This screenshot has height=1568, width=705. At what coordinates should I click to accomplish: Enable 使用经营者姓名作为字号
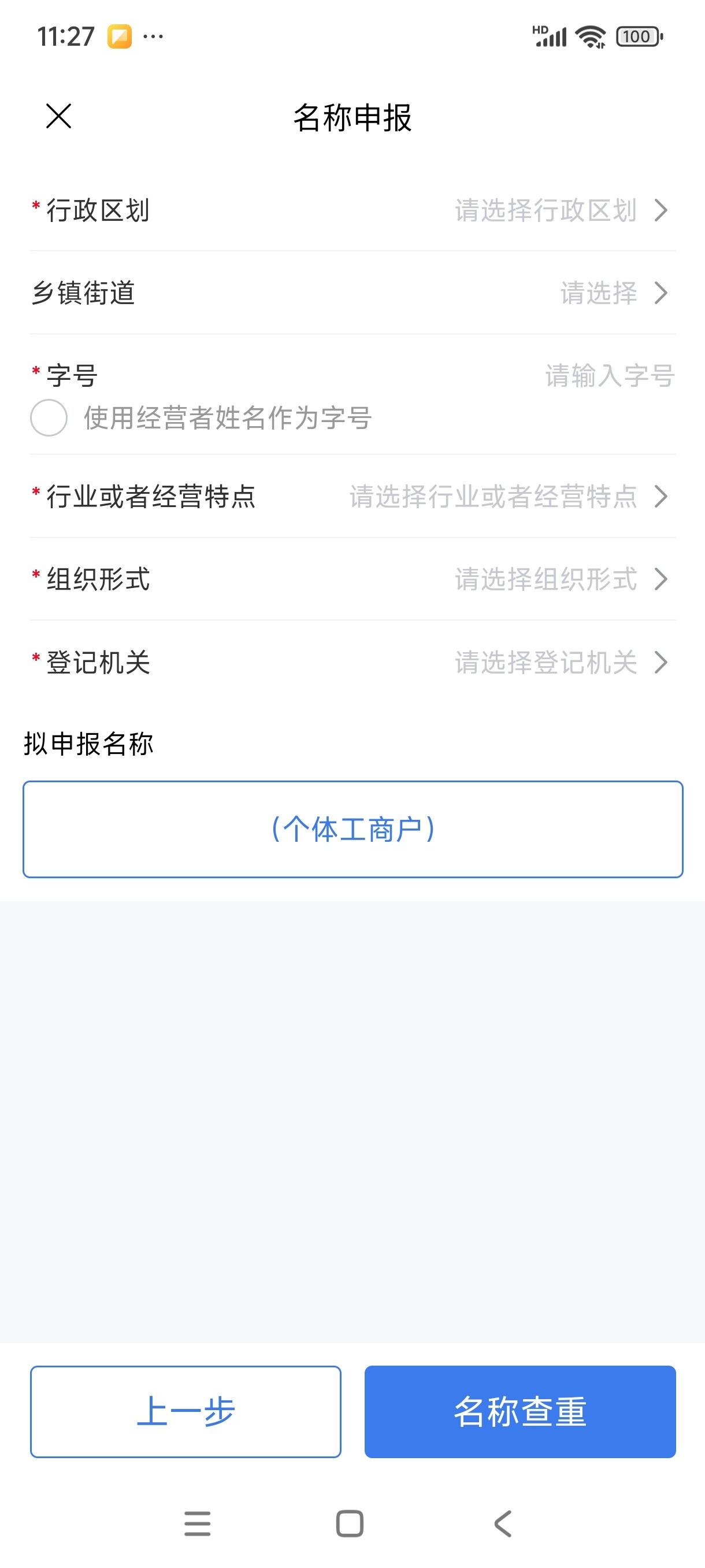click(x=49, y=417)
